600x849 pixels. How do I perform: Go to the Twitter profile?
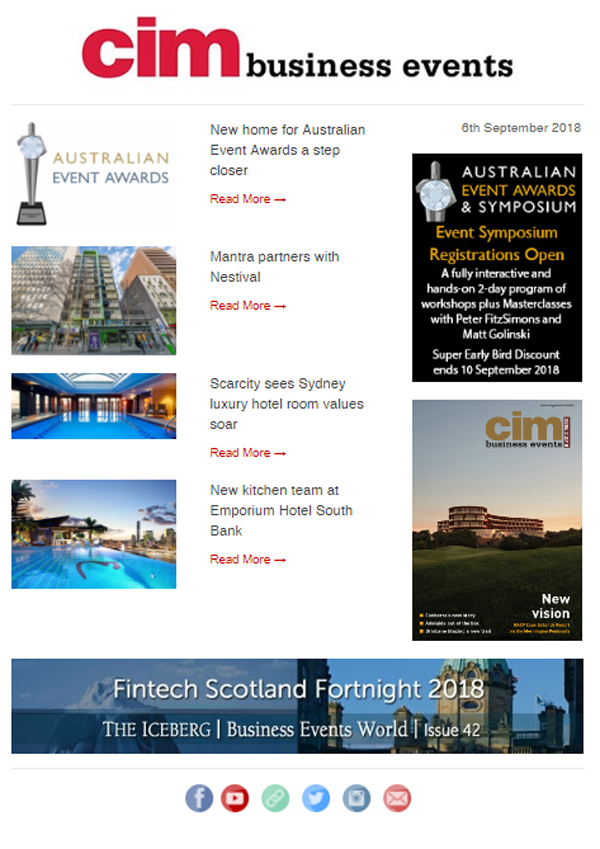(316, 798)
